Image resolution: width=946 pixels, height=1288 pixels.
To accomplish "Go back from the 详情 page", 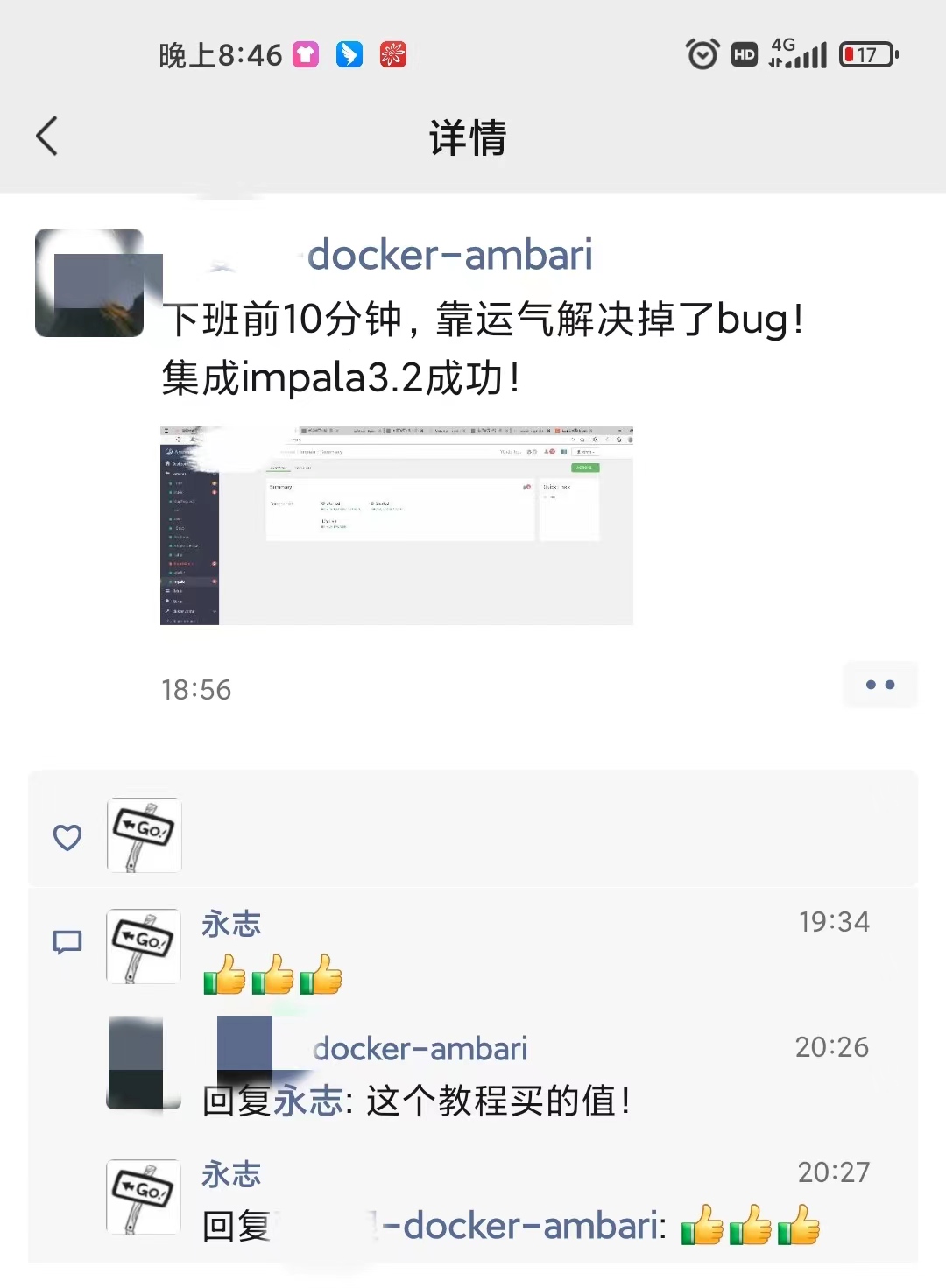I will tap(47, 137).
